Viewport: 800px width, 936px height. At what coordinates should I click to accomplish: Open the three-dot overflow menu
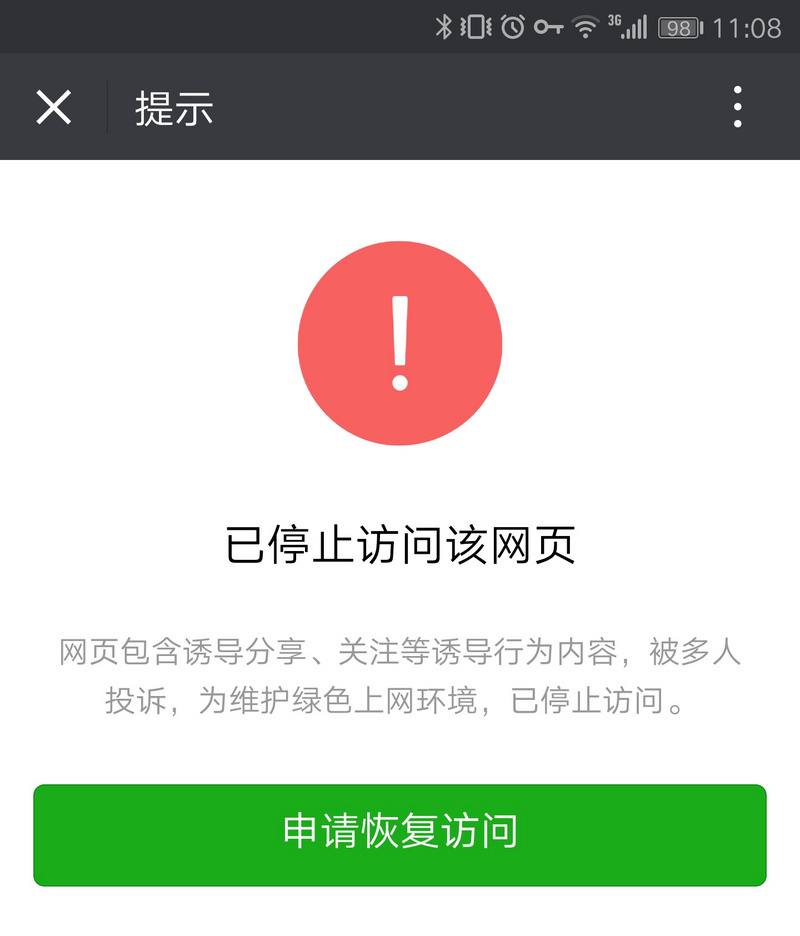click(x=737, y=107)
